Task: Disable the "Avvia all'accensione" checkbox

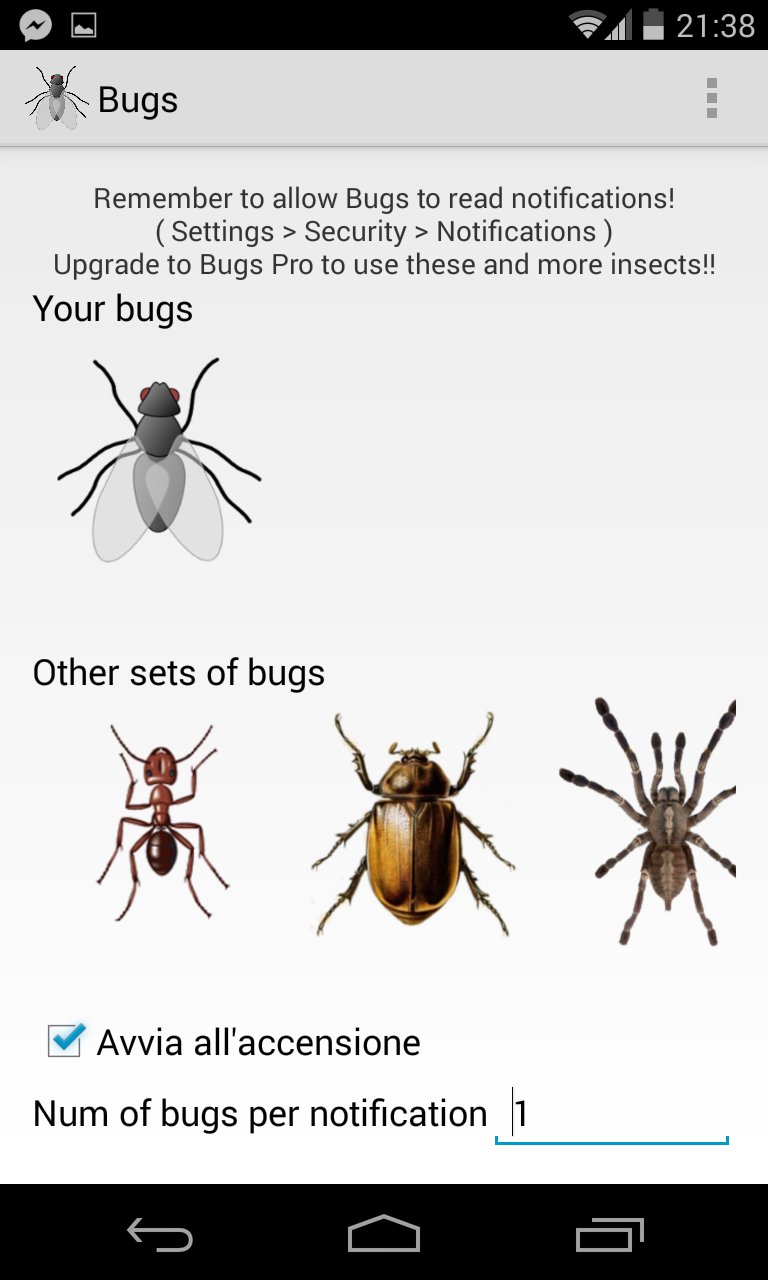Action: [x=64, y=1042]
